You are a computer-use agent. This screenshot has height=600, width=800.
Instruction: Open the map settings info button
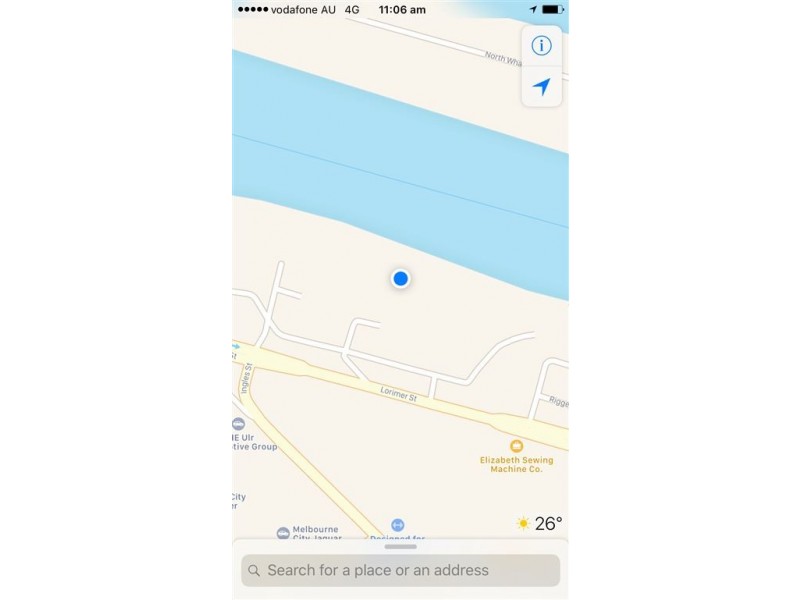pyautogui.click(x=541, y=46)
